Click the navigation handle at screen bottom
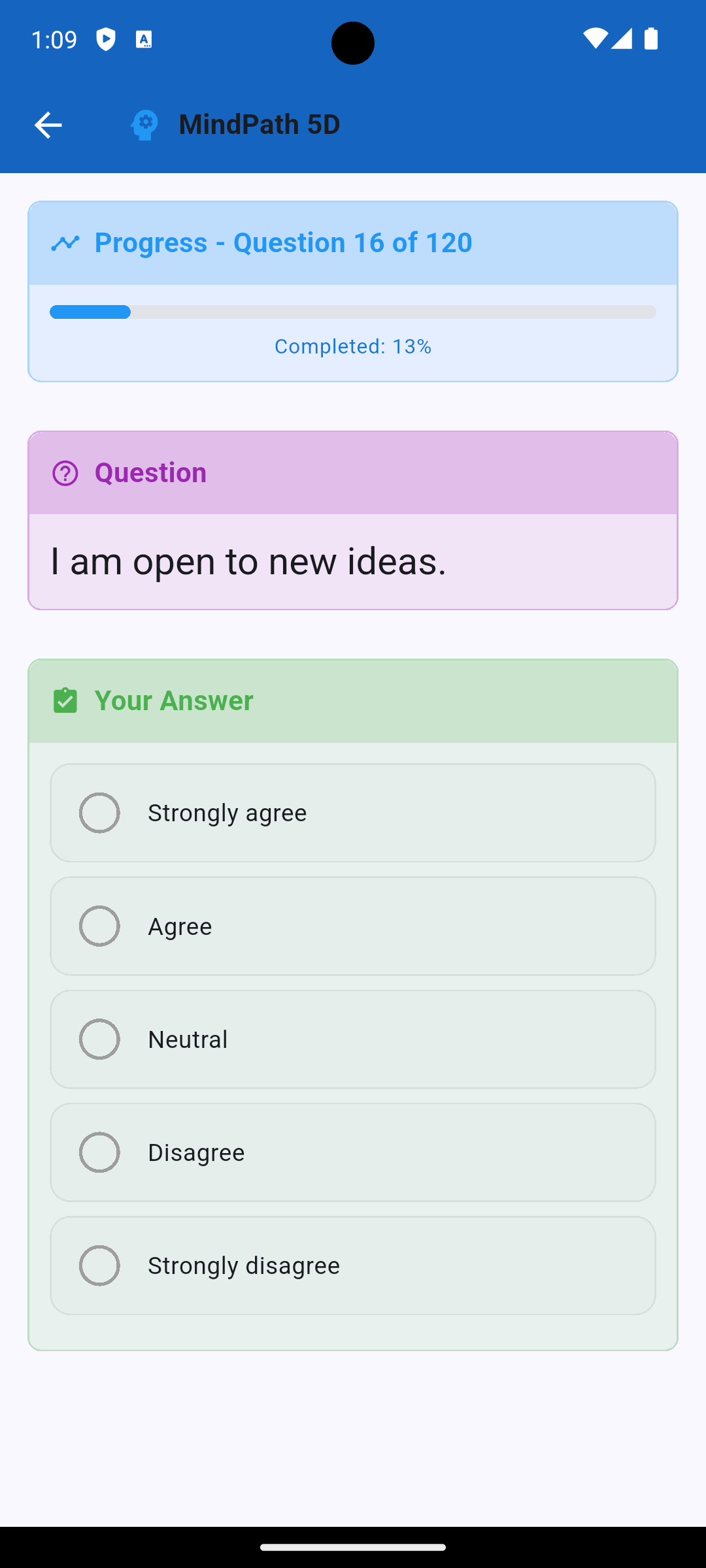The image size is (706, 1568). click(x=353, y=1546)
